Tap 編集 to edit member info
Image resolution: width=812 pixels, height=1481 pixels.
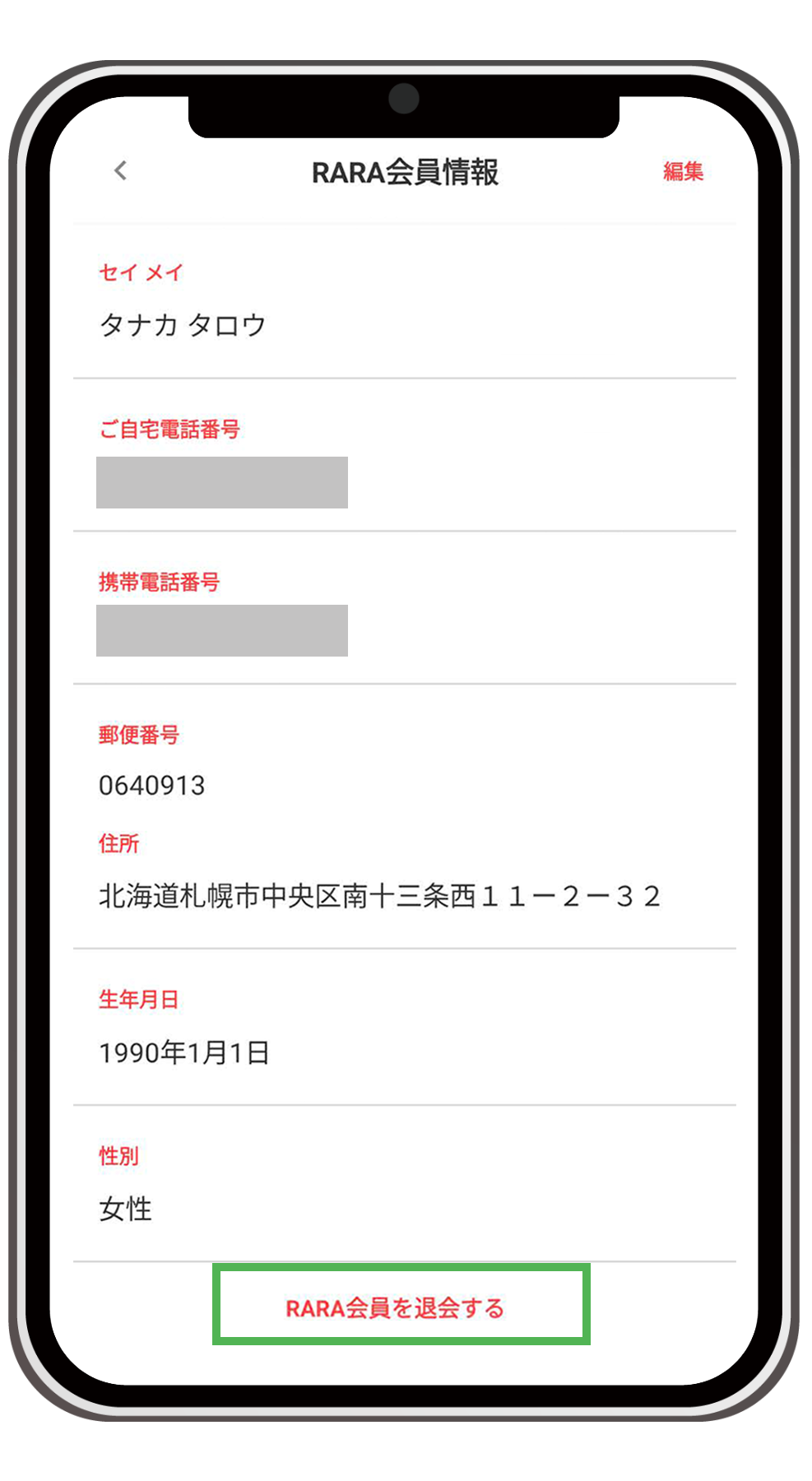tap(683, 171)
